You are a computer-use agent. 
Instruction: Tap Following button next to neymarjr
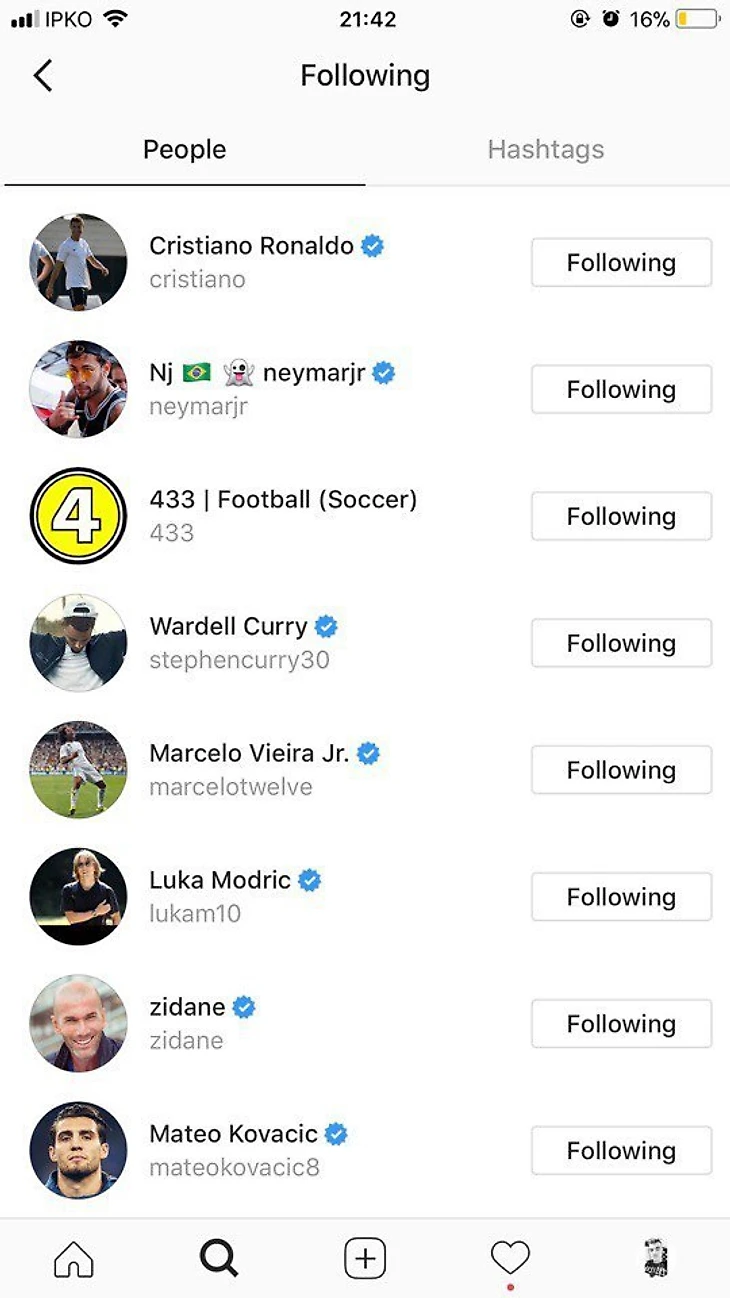(x=621, y=390)
